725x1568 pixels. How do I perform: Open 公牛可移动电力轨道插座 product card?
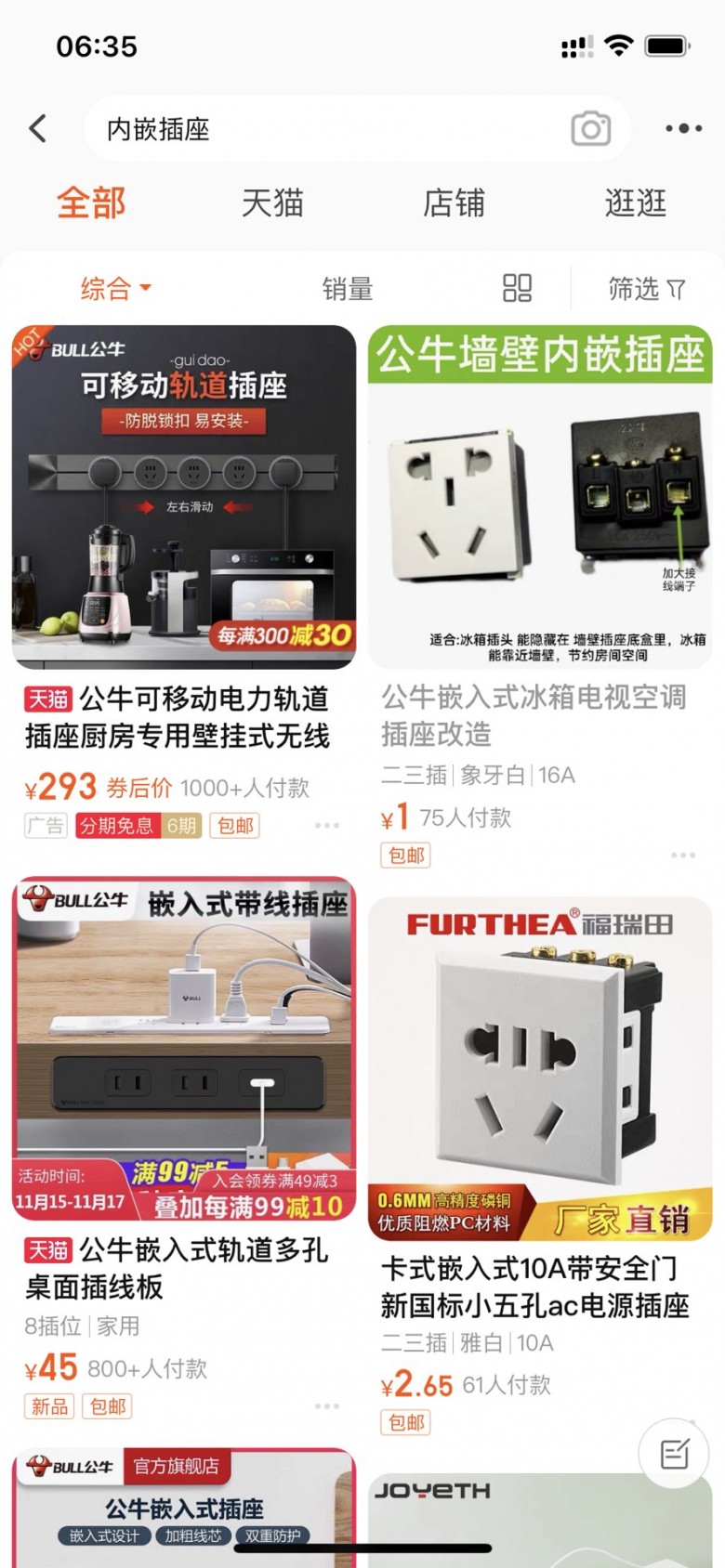click(184, 497)
